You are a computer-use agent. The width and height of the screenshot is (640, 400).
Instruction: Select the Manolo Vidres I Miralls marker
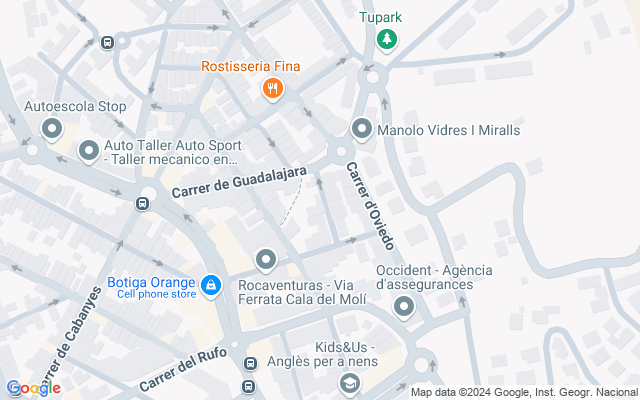(362, 129)
